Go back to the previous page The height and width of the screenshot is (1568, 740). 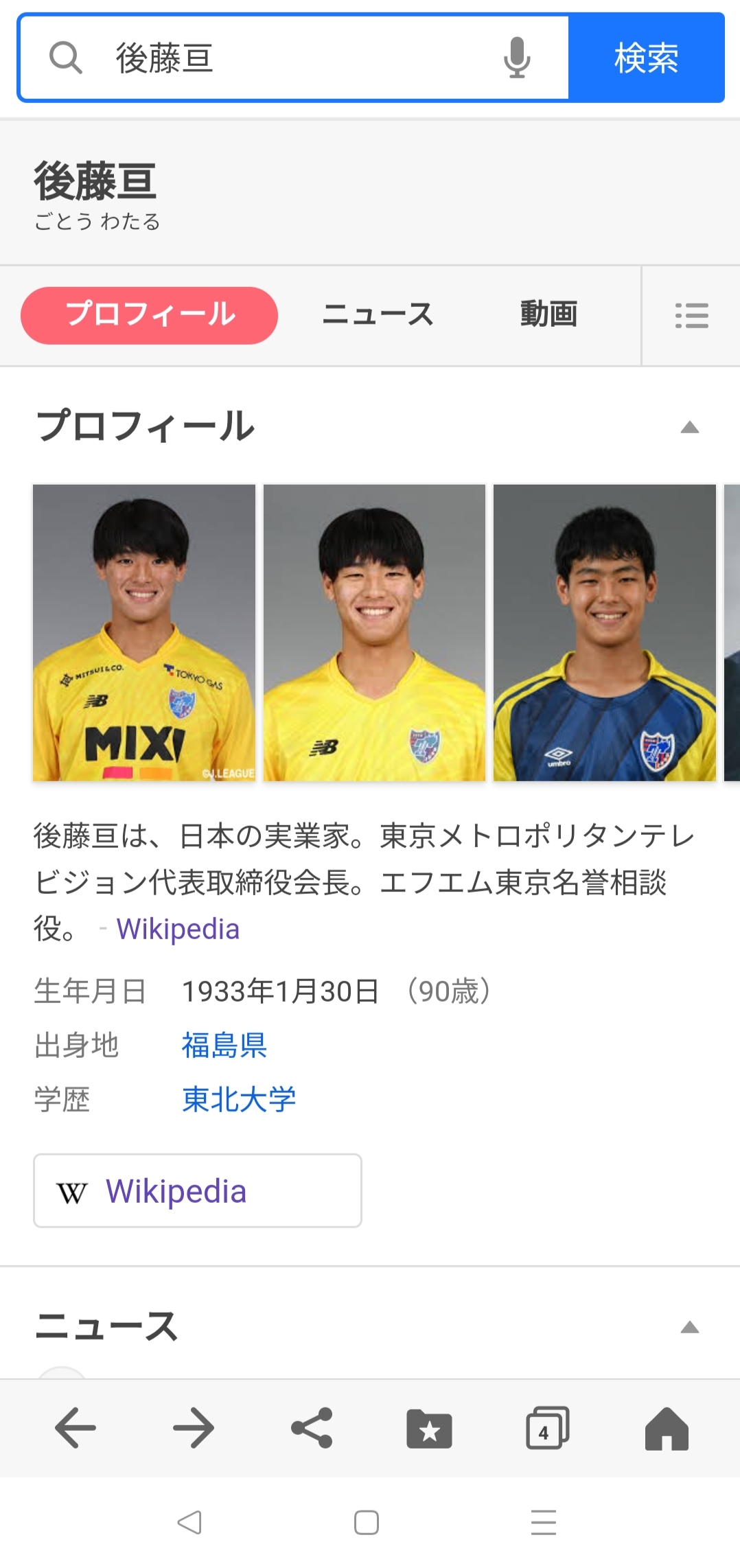point(76,1428)
